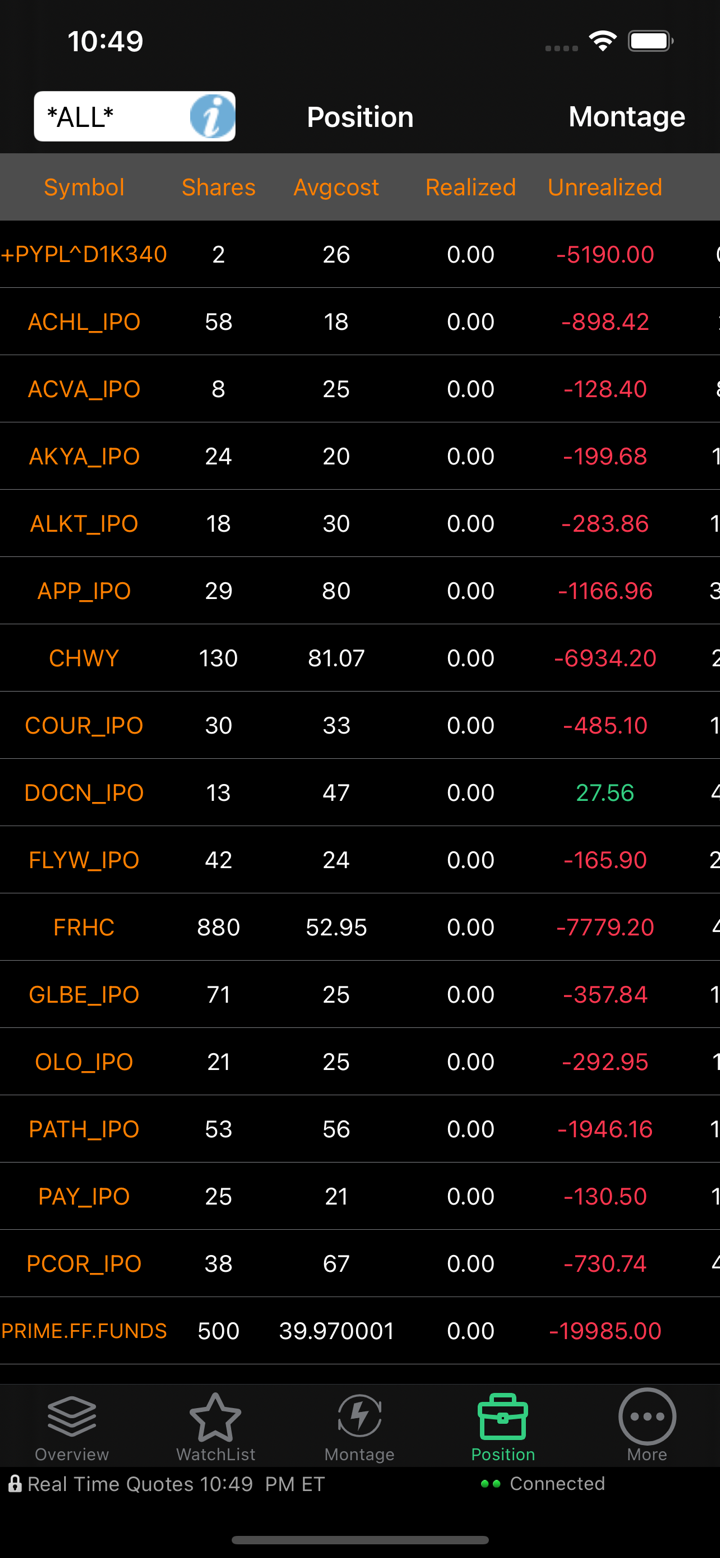Screen dimensions: 720x1558
Task: Switch to the Overview tab
Action: pos(72,1426)
